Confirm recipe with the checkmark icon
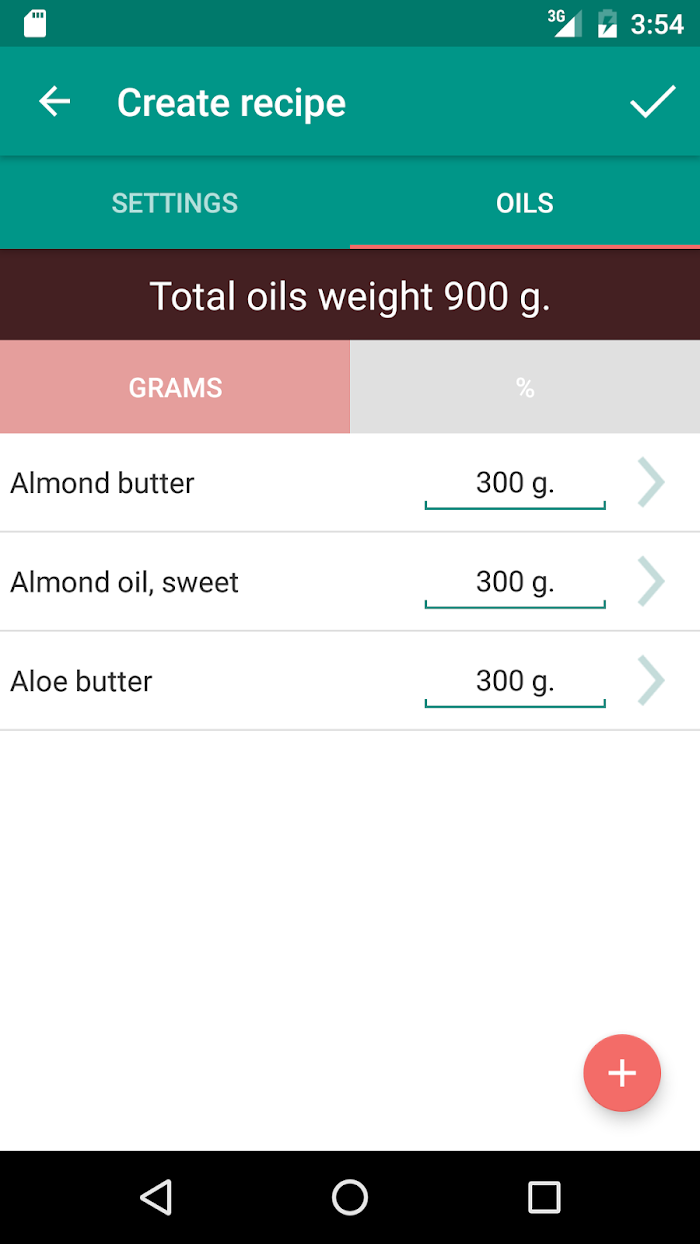Screen dimensions: 700x1244 (x=652, y=102)
